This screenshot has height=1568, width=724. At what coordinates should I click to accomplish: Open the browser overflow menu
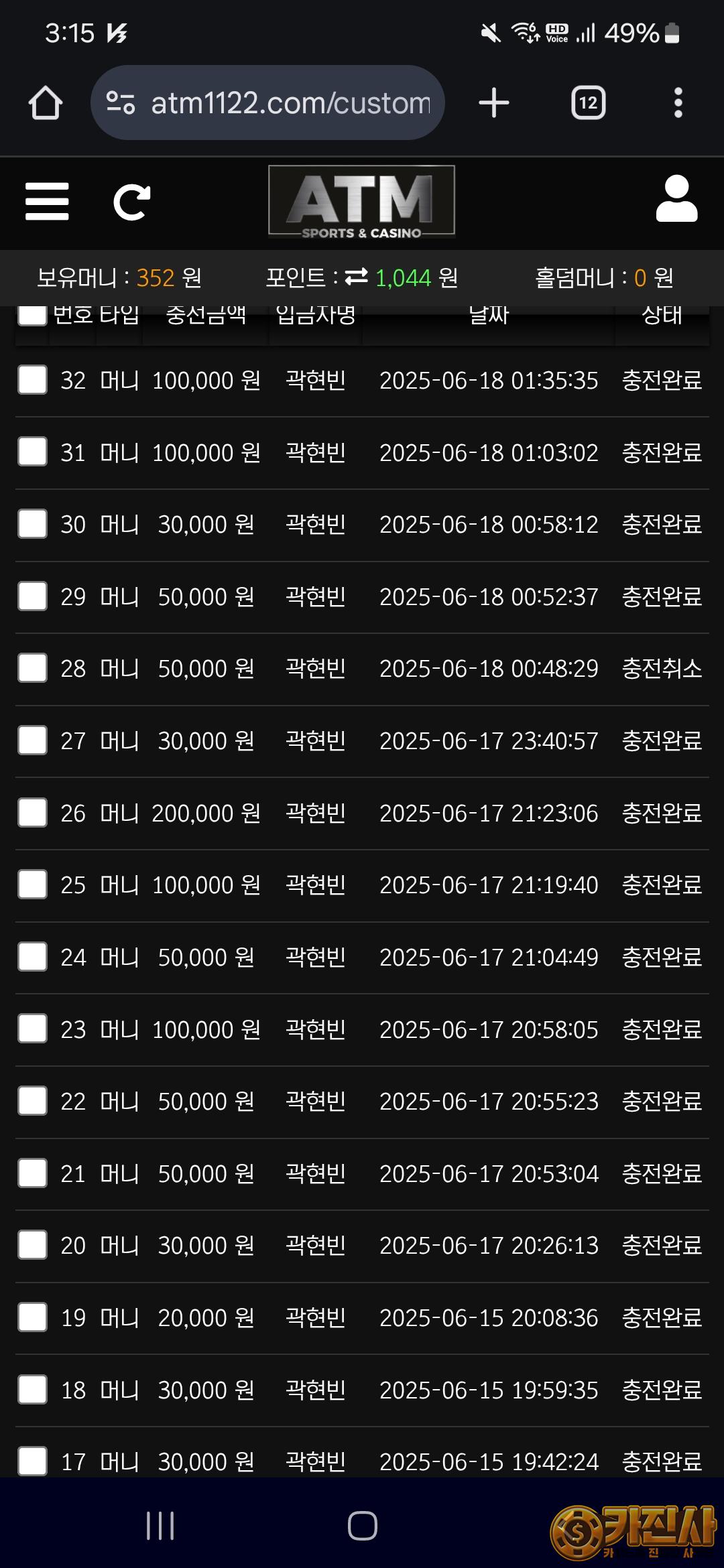(x=678, y=103)
